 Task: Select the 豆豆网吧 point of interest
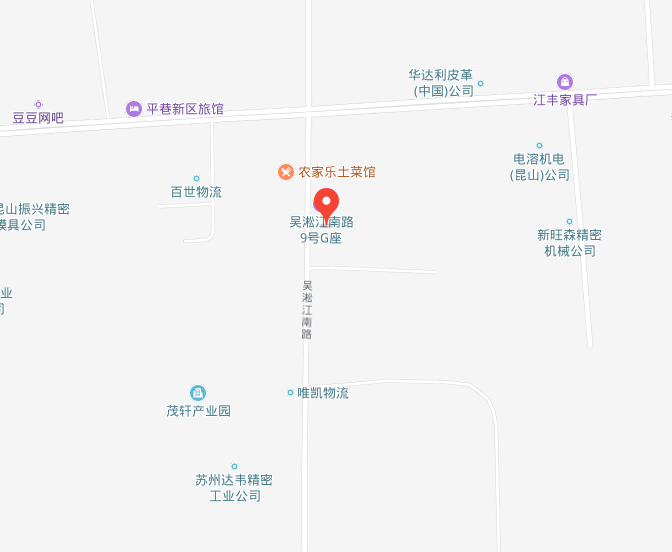(x=38, y=104)
